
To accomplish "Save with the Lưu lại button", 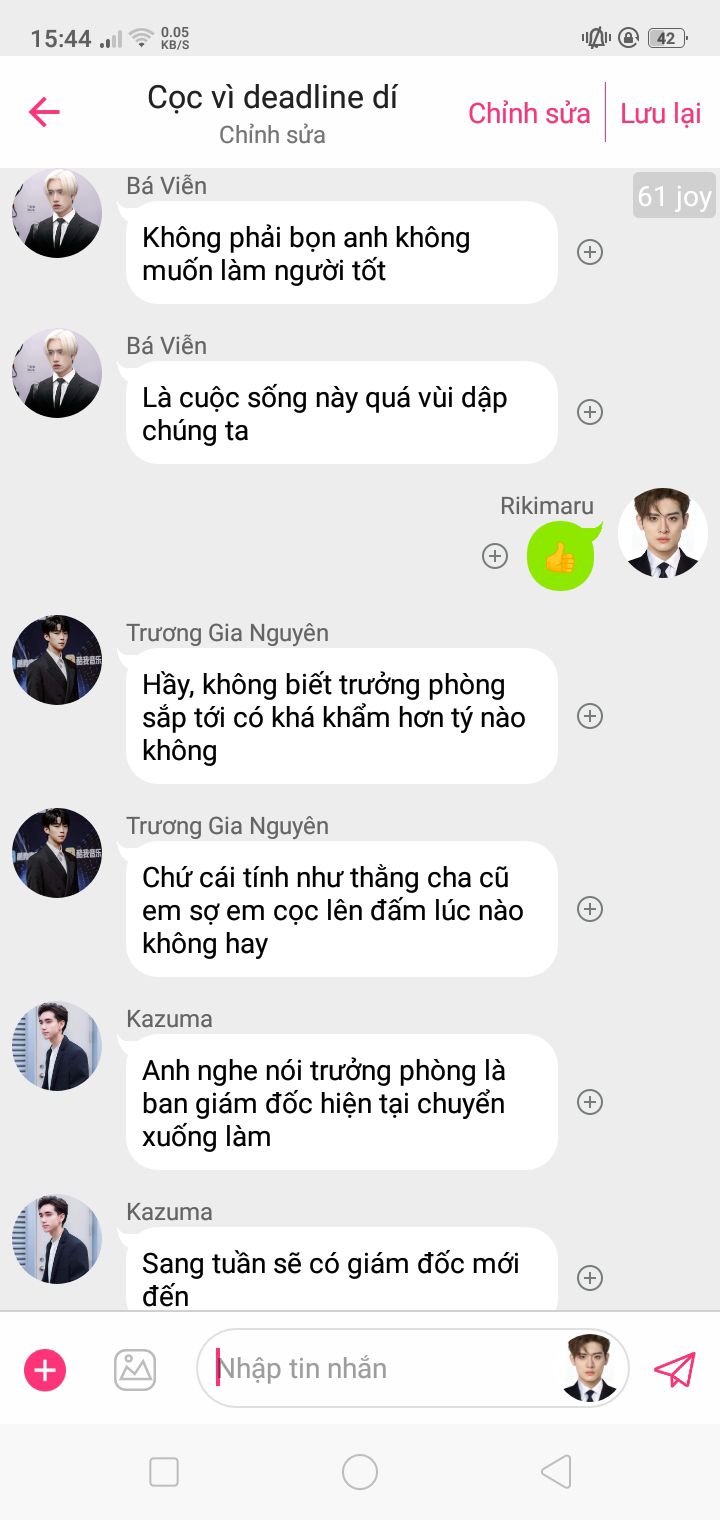I will (x=661, y=113).
